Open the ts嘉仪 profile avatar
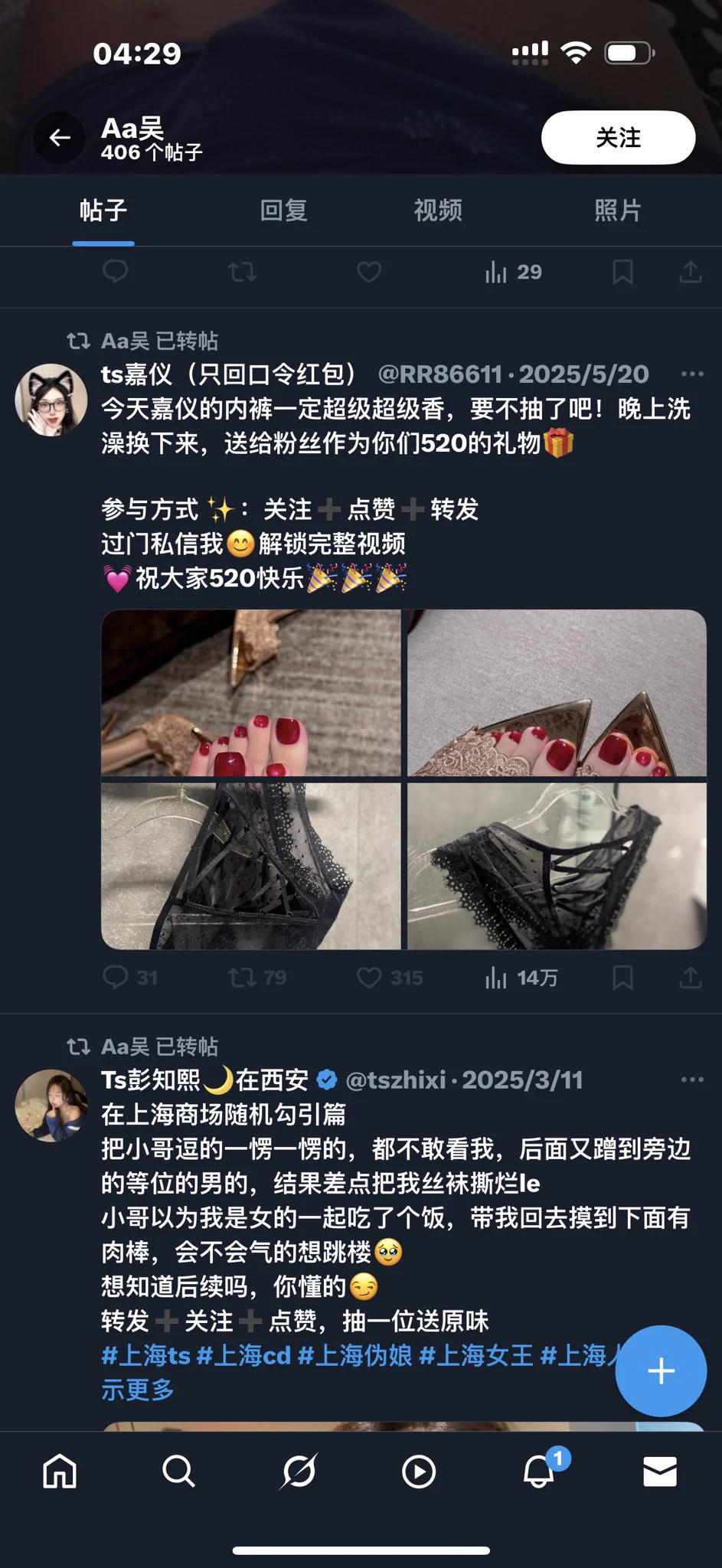This screenshot has width=722, height=1568. pos(51,400)
